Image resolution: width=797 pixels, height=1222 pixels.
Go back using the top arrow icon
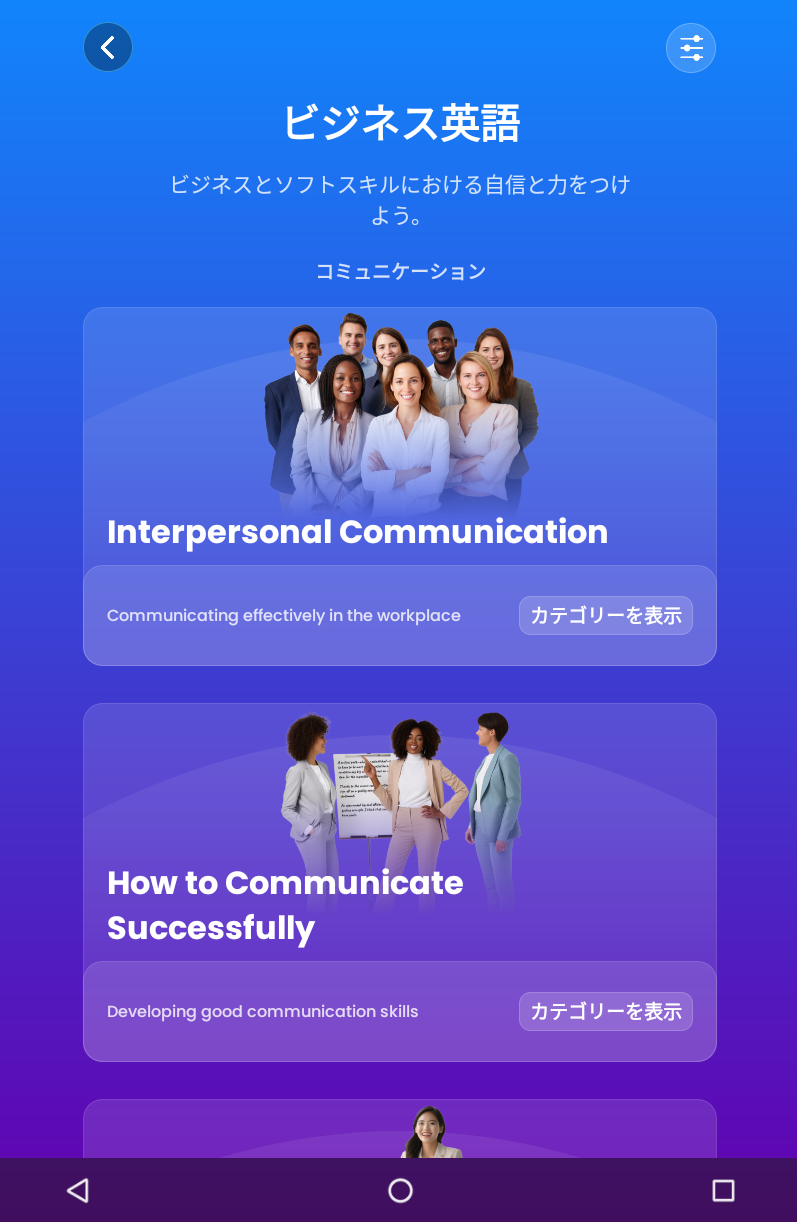(108, 47)
